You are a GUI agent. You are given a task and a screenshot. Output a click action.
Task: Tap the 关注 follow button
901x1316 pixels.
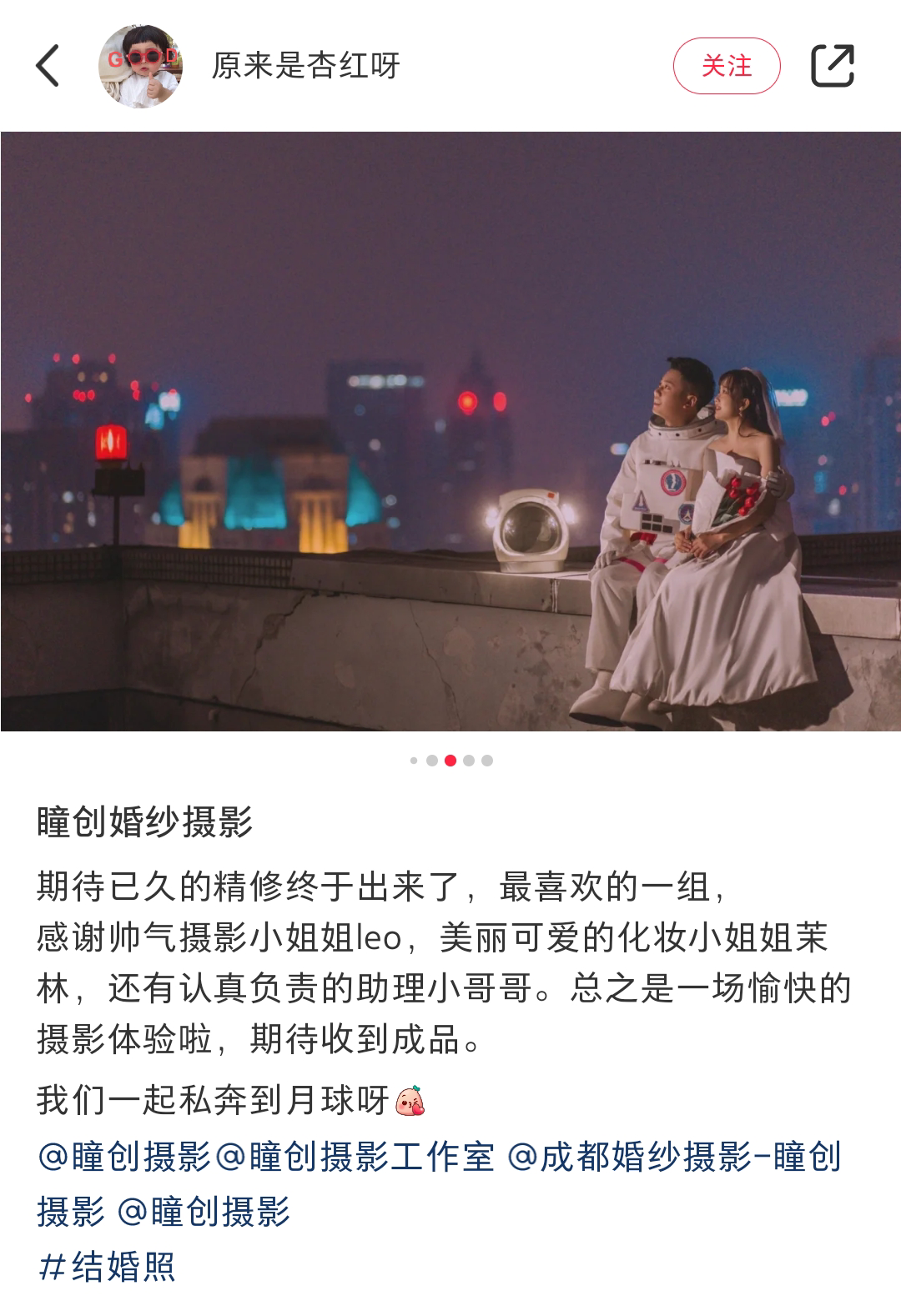click(726, 66)
